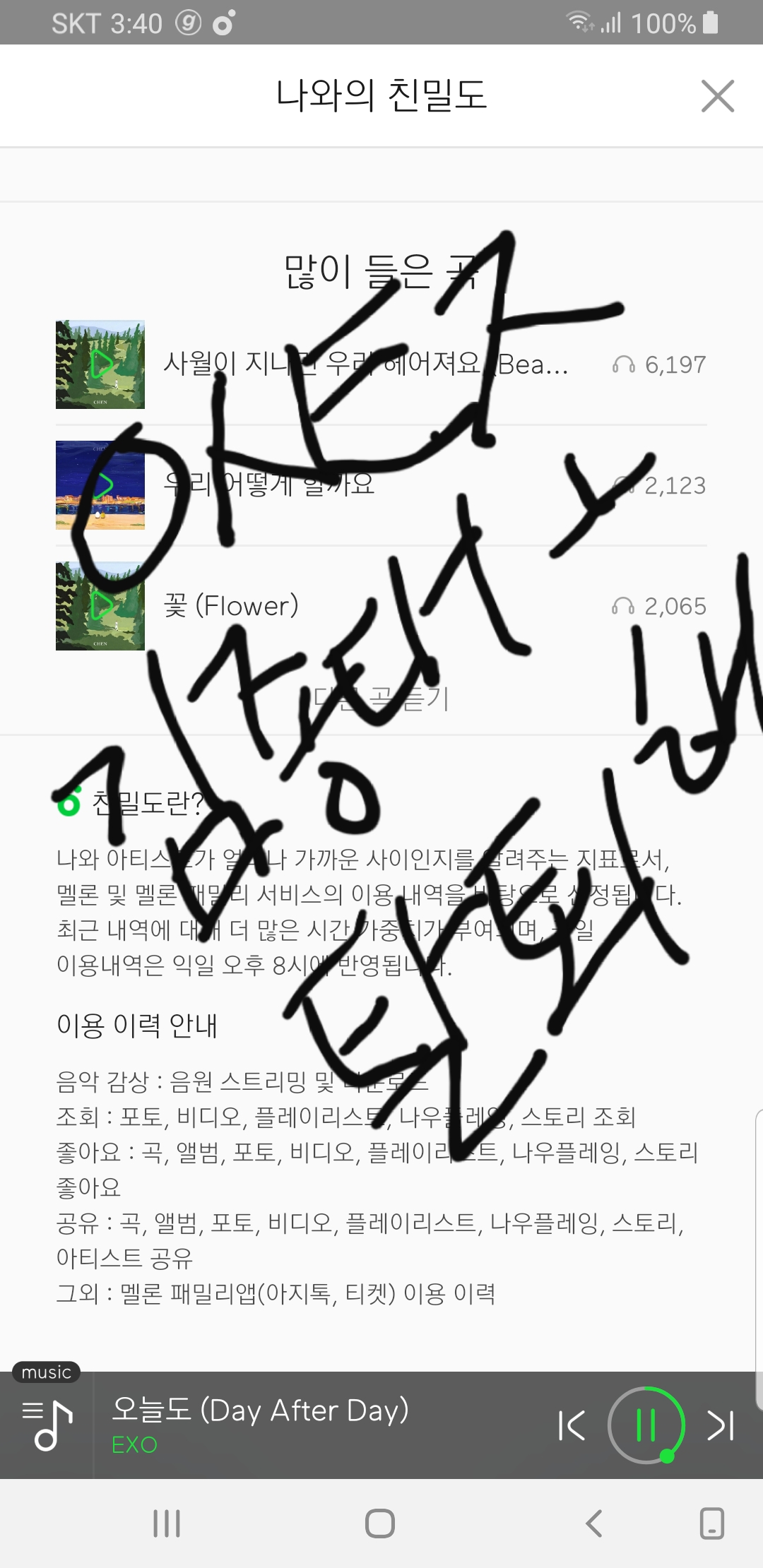Open the now playing 오늘도 (Day After Day) player
Image resolution: width=763 pixels, height=1568 pixels.
point(283,1425)
